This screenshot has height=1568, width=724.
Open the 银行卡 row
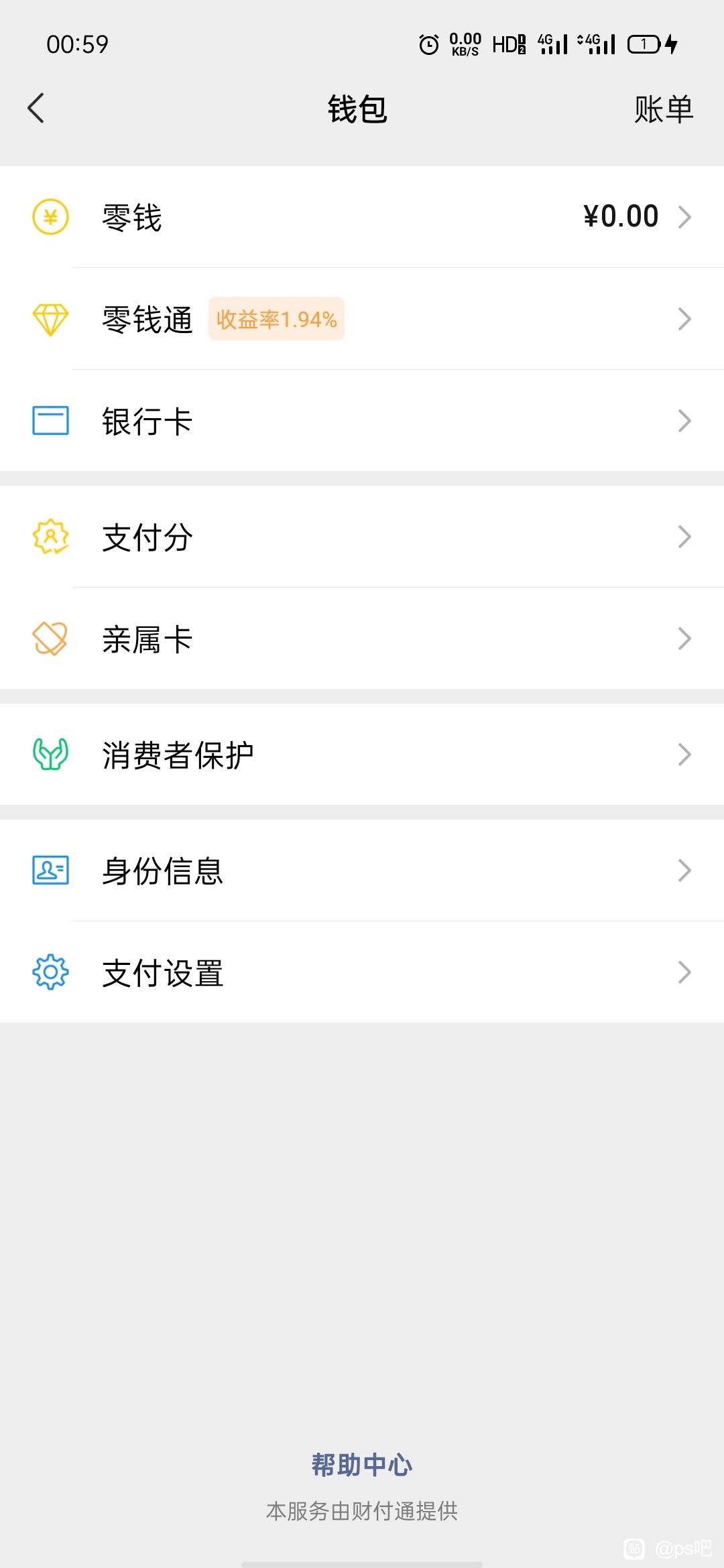click(x=362, y=421)
